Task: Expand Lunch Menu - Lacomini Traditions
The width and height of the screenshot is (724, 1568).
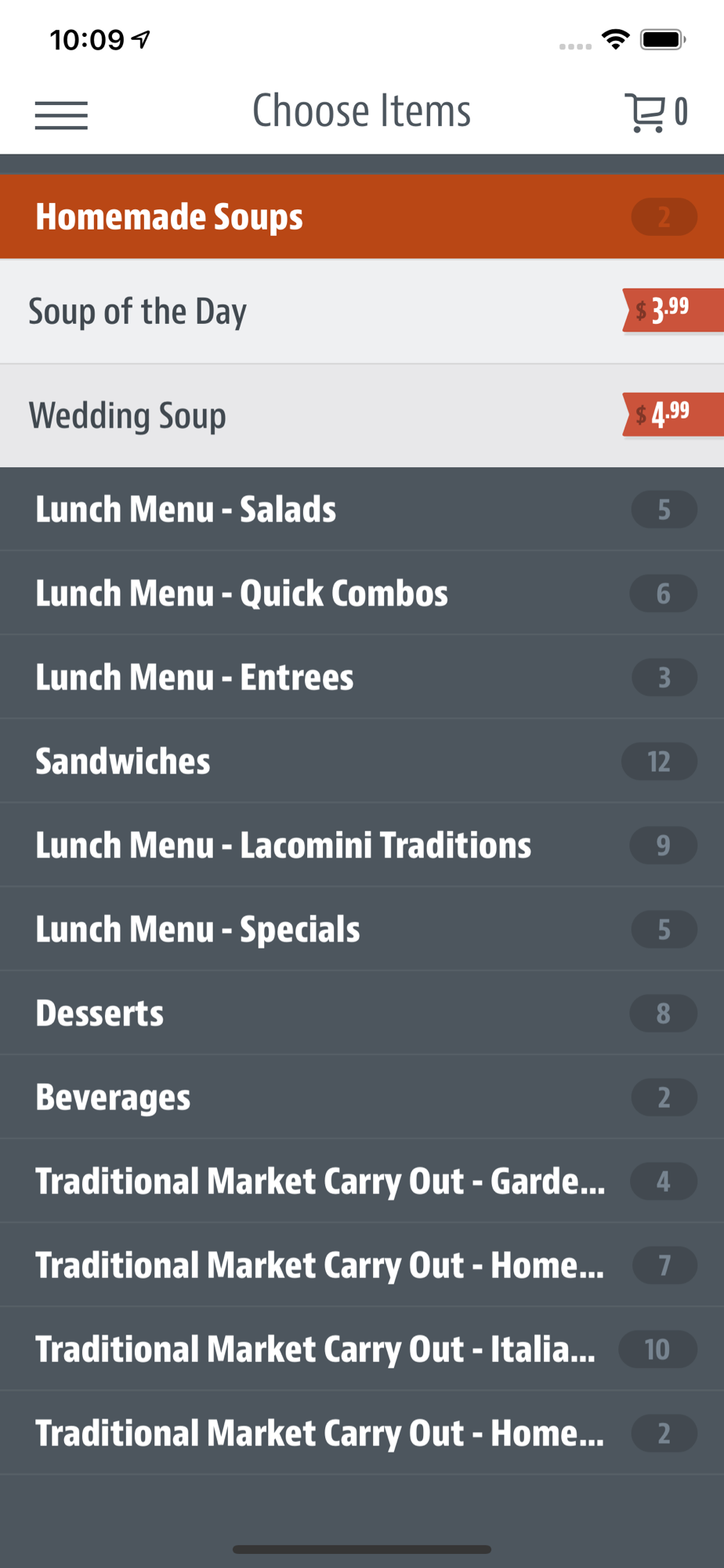Action: coord(362,845)
